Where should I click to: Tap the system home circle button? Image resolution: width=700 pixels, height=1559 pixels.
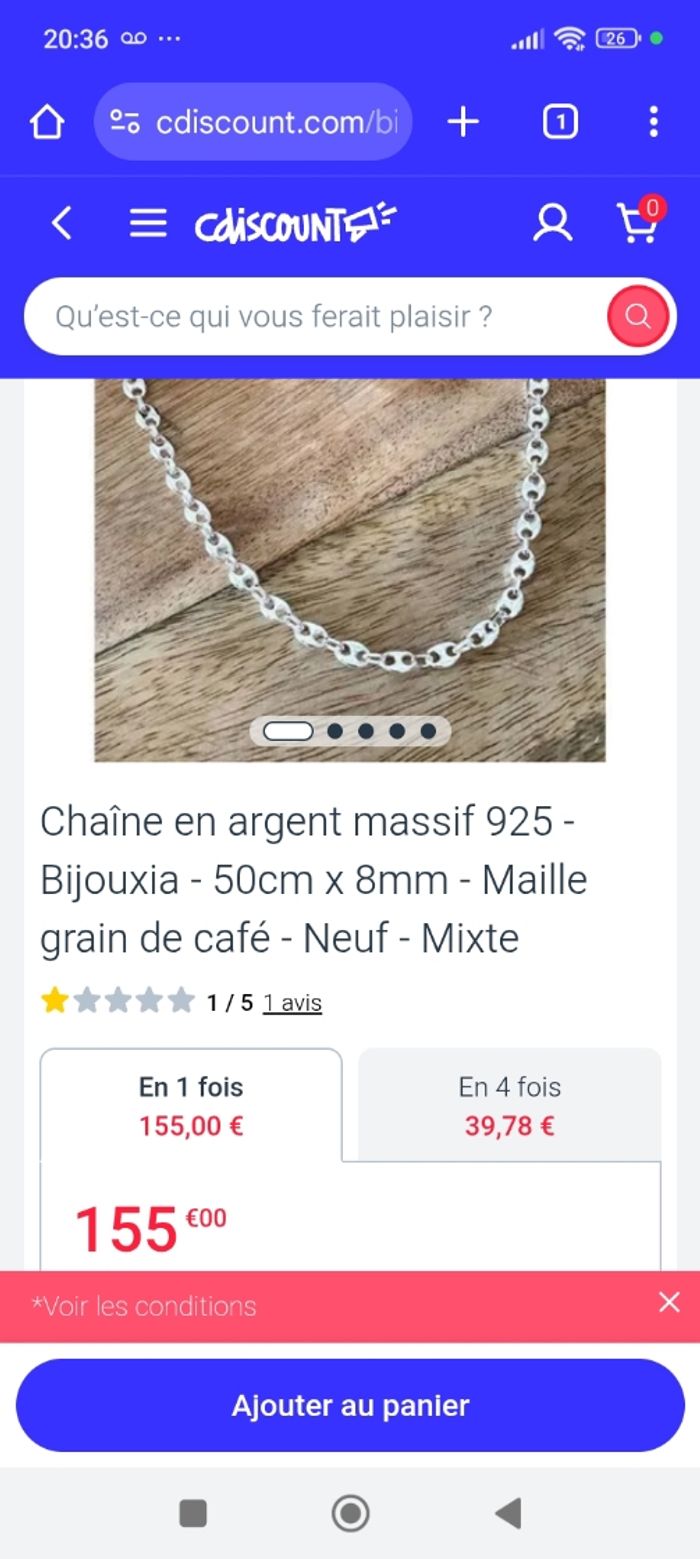[350, 1513]
